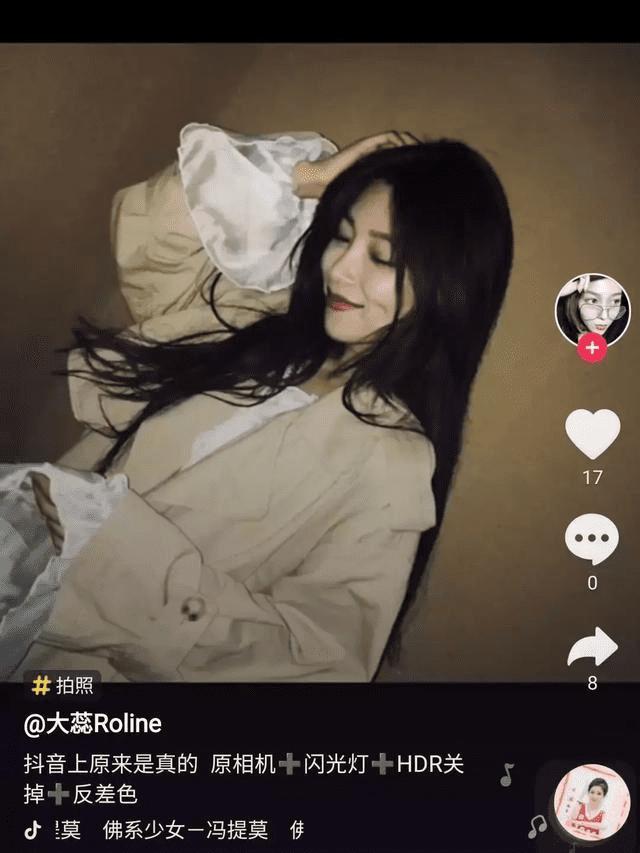
Task: Follow the creator with the plus badge
Action: tap(592, 348)
